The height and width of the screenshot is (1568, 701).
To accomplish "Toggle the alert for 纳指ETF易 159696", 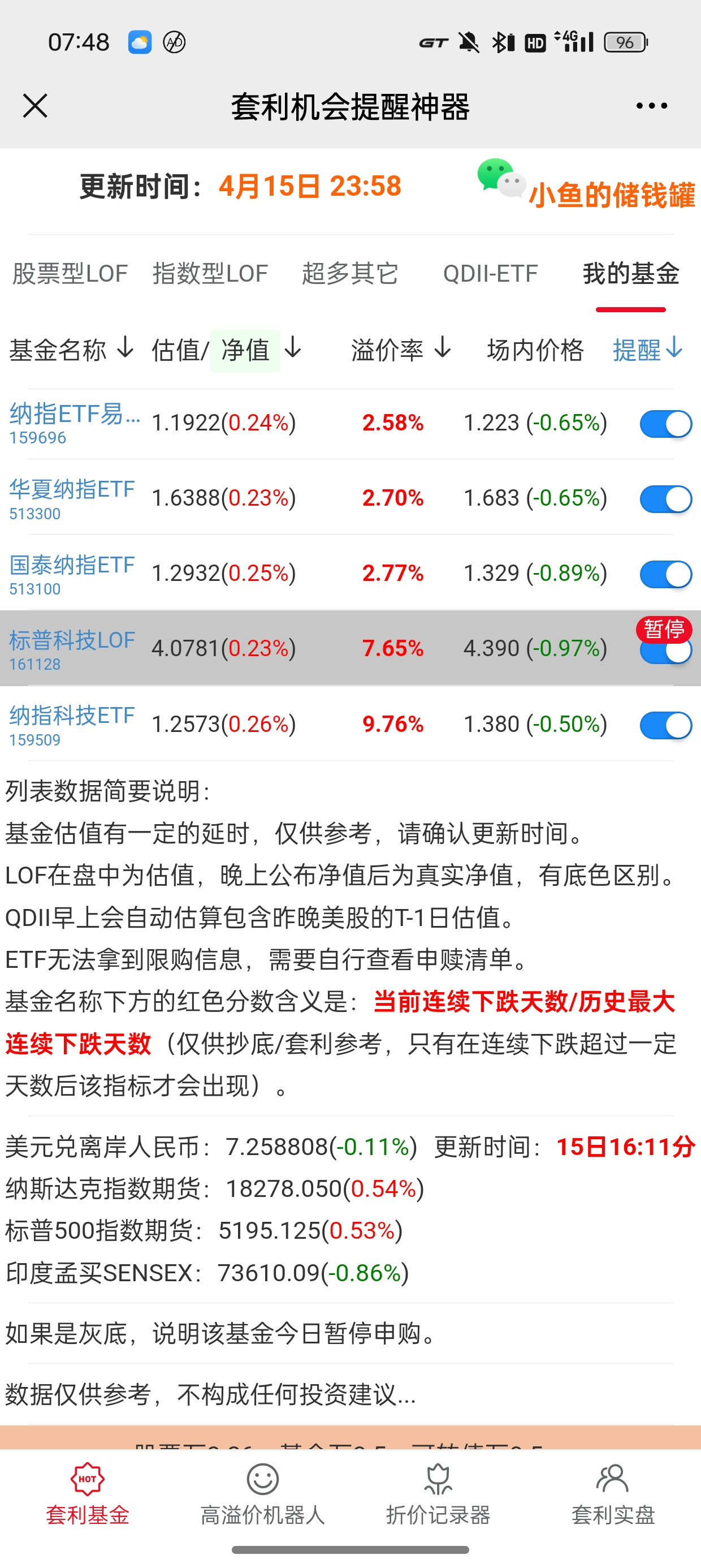I will tap(665, 424).
